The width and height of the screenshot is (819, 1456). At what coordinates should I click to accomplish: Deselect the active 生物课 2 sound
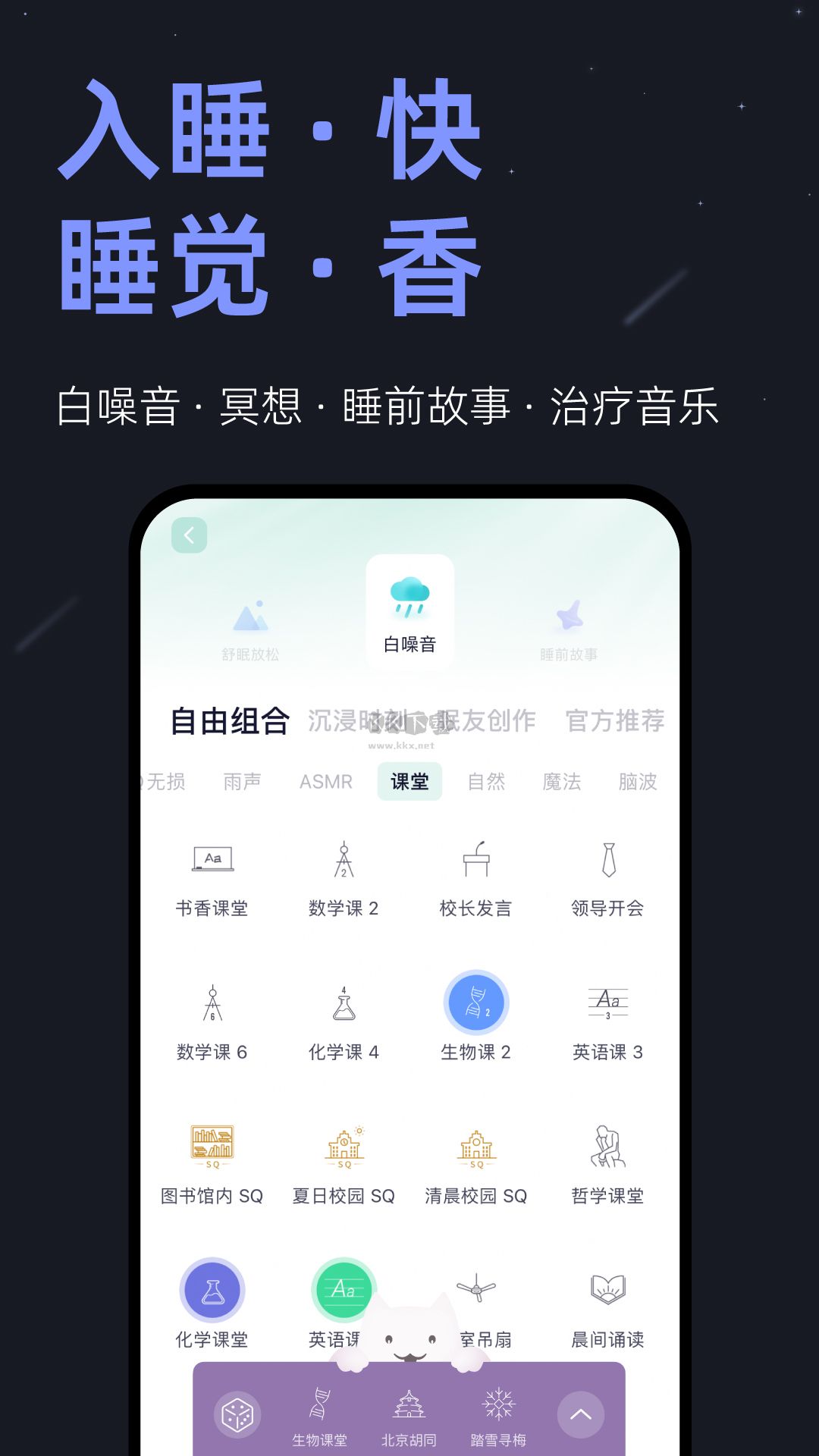pyautogui.click(x=475, y=1003)
